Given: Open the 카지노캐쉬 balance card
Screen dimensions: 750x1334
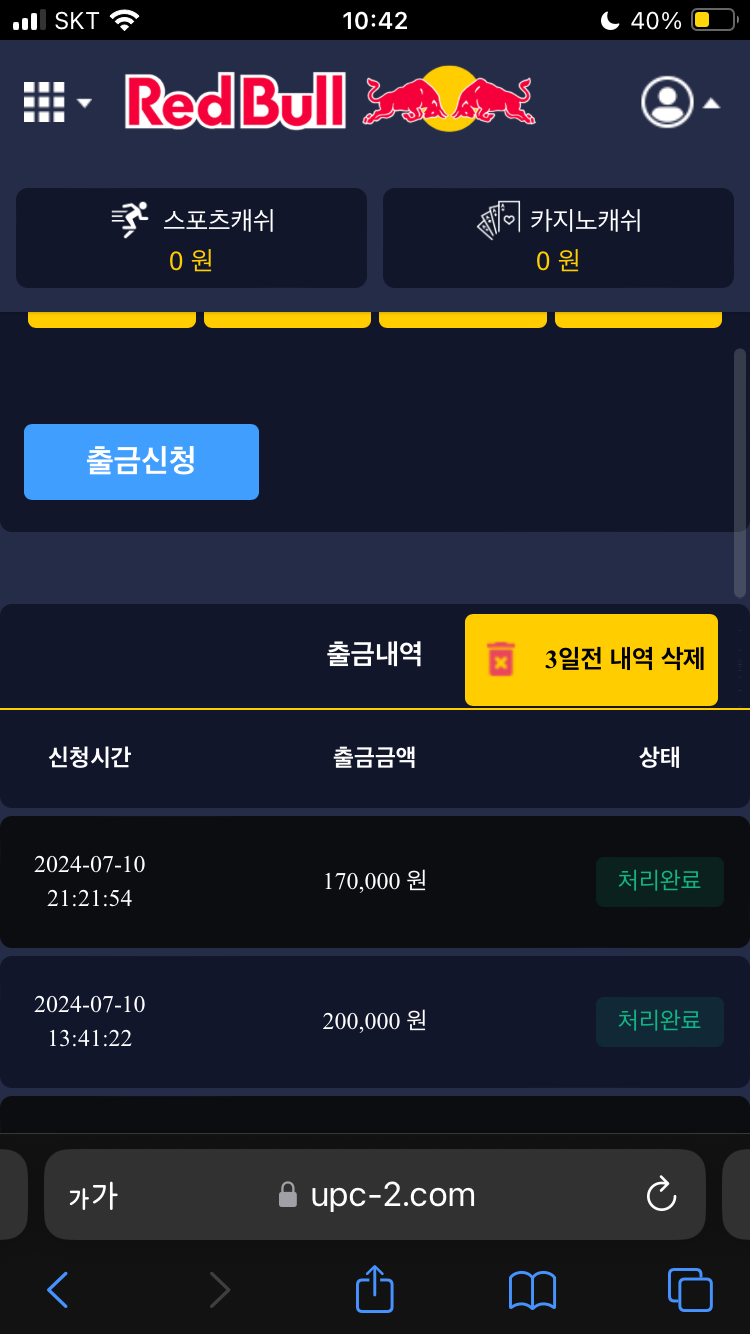Looking at the screenshot, I should click(x=558, y=238).
